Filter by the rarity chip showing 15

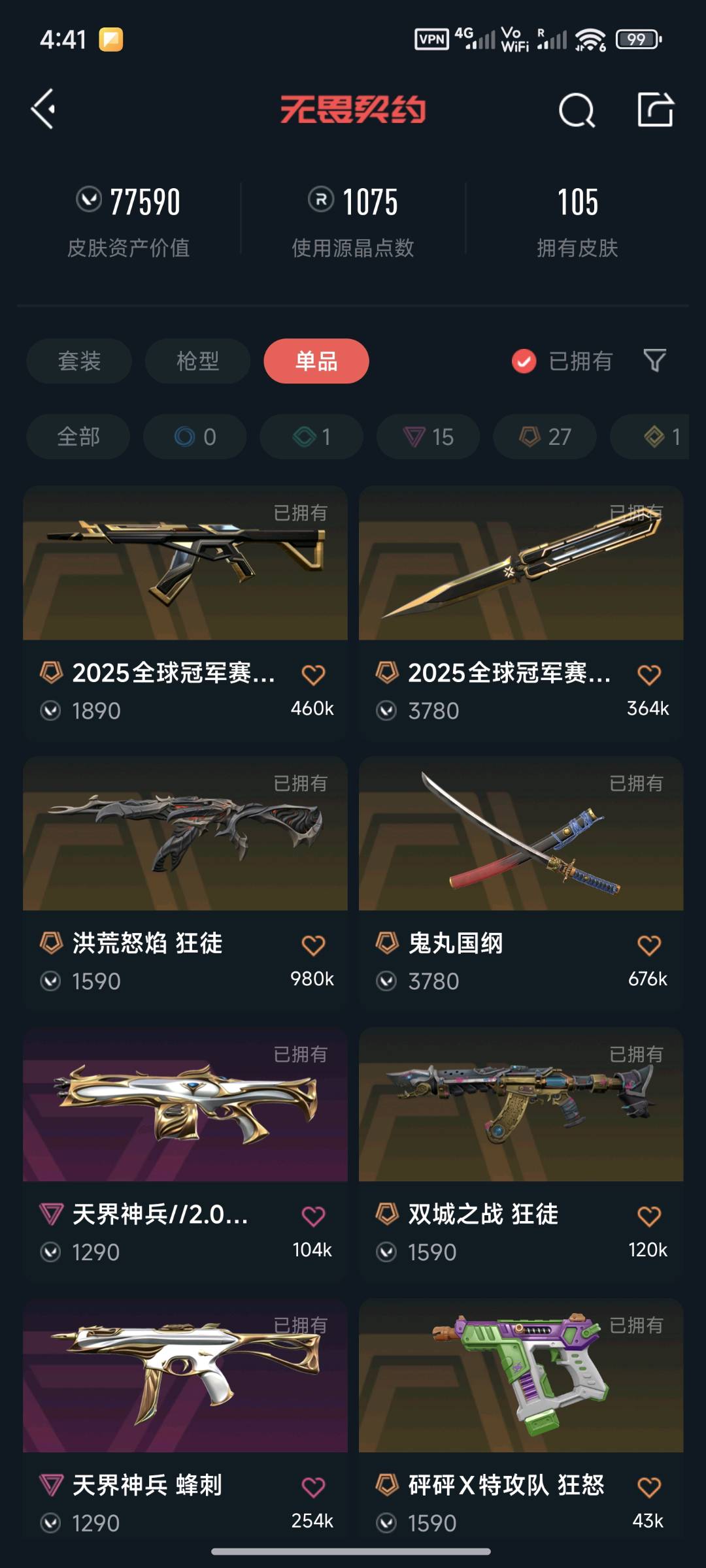(x=428, y=436)
